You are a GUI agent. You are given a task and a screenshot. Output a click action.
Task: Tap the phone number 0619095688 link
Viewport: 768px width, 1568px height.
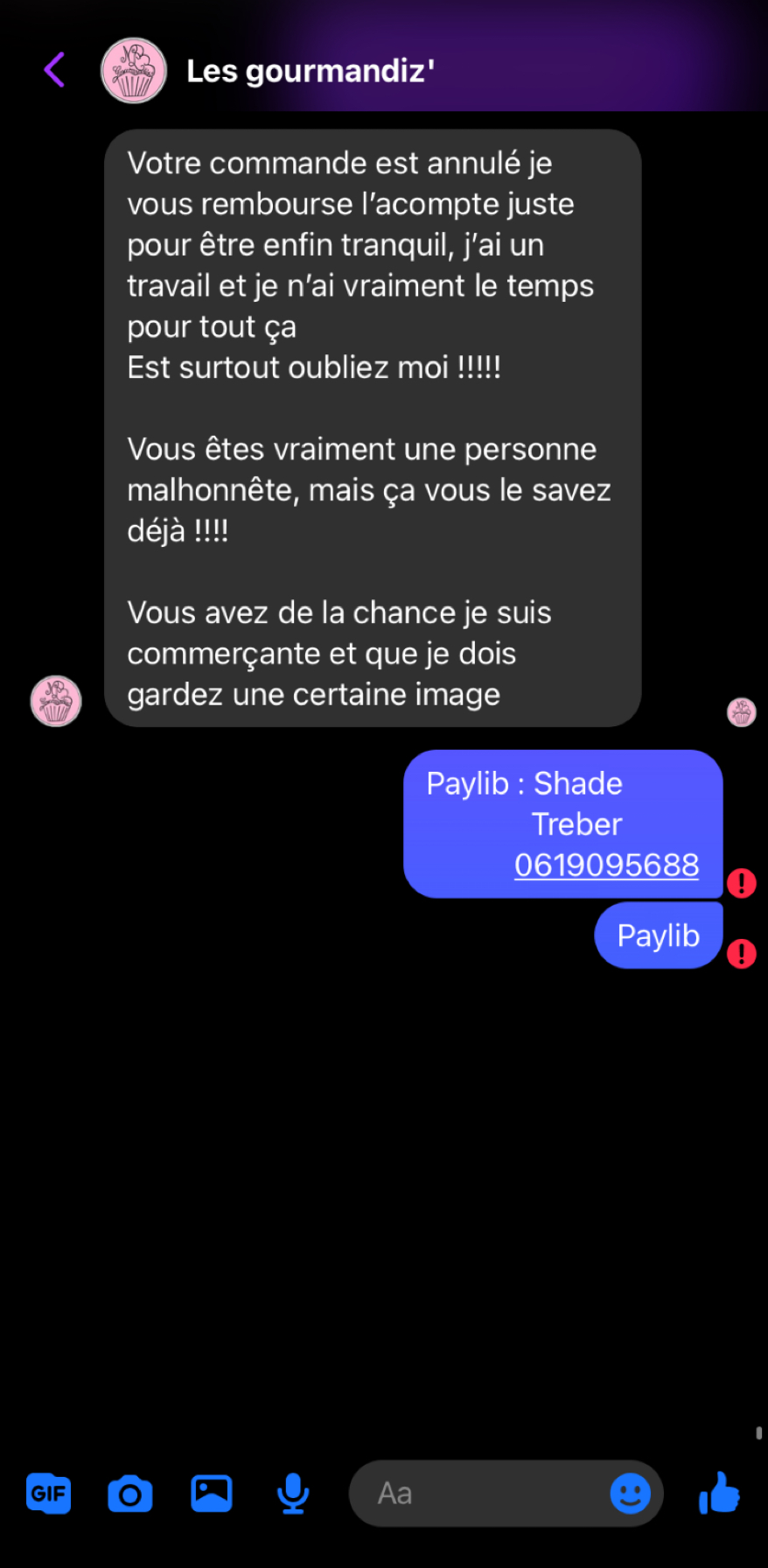click(606, 864)
